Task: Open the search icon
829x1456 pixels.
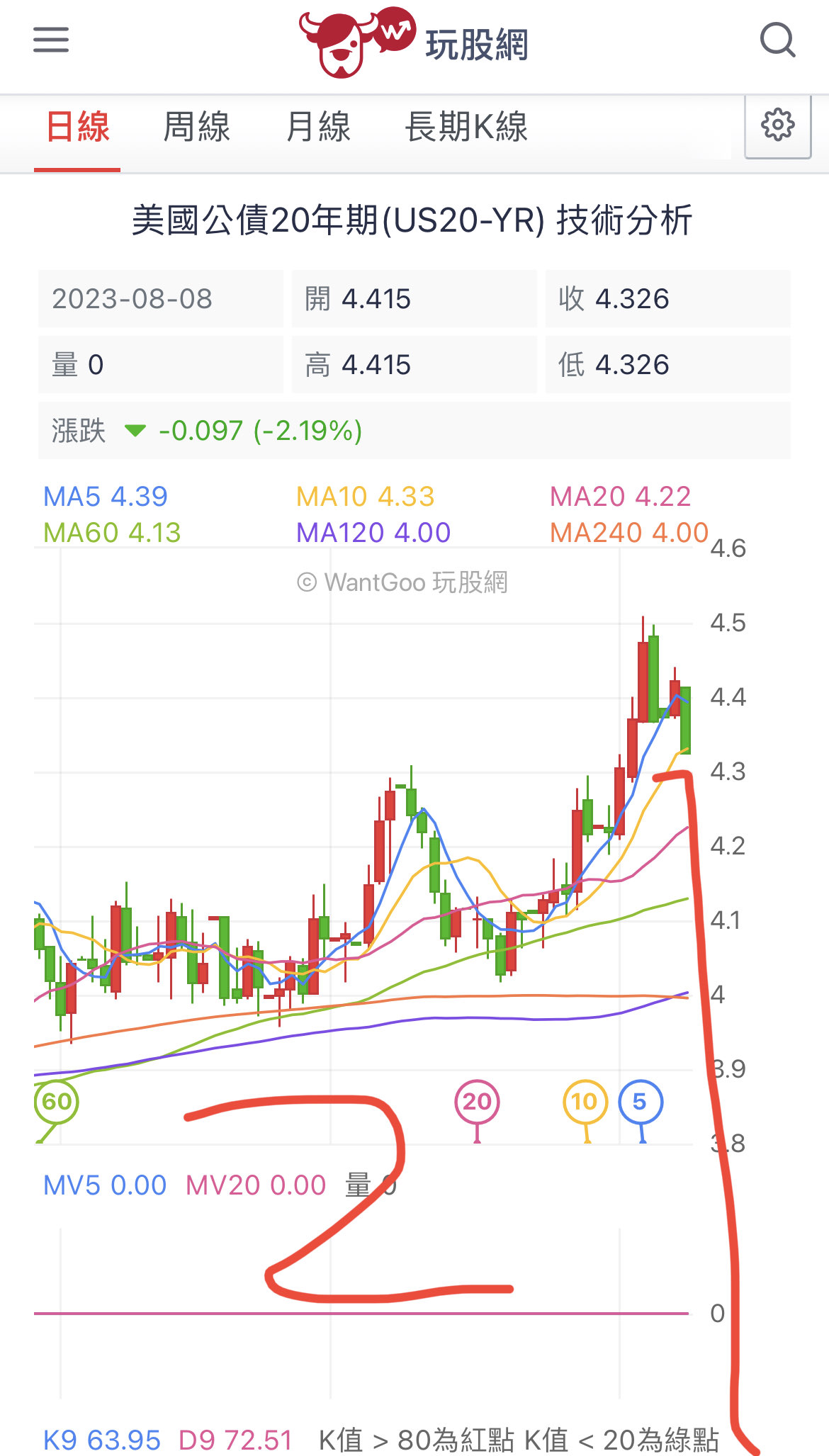Action: pyautogui.click(x=777, y=40)
